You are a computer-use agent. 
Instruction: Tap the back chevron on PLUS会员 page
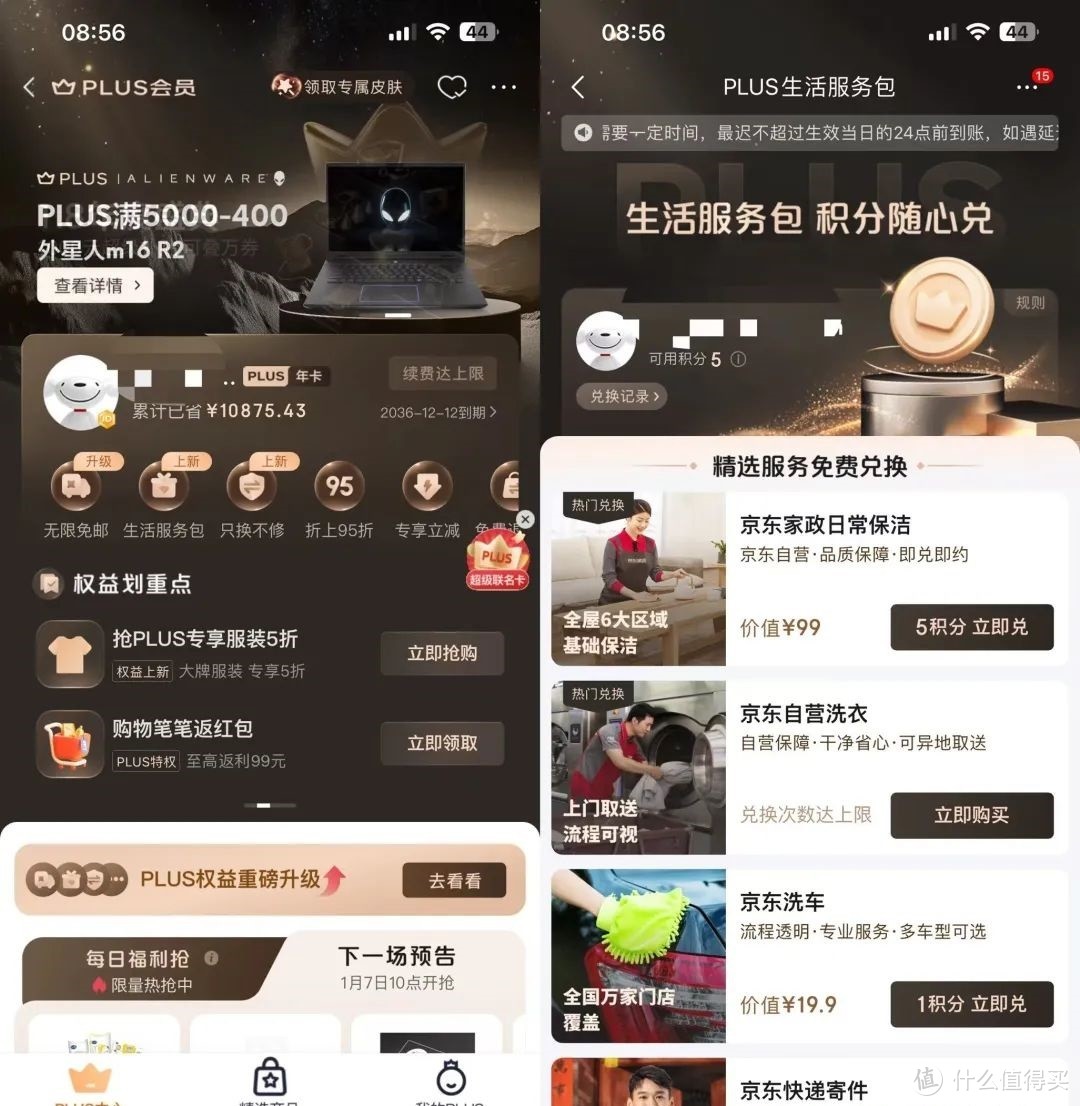tap(28, 87)
